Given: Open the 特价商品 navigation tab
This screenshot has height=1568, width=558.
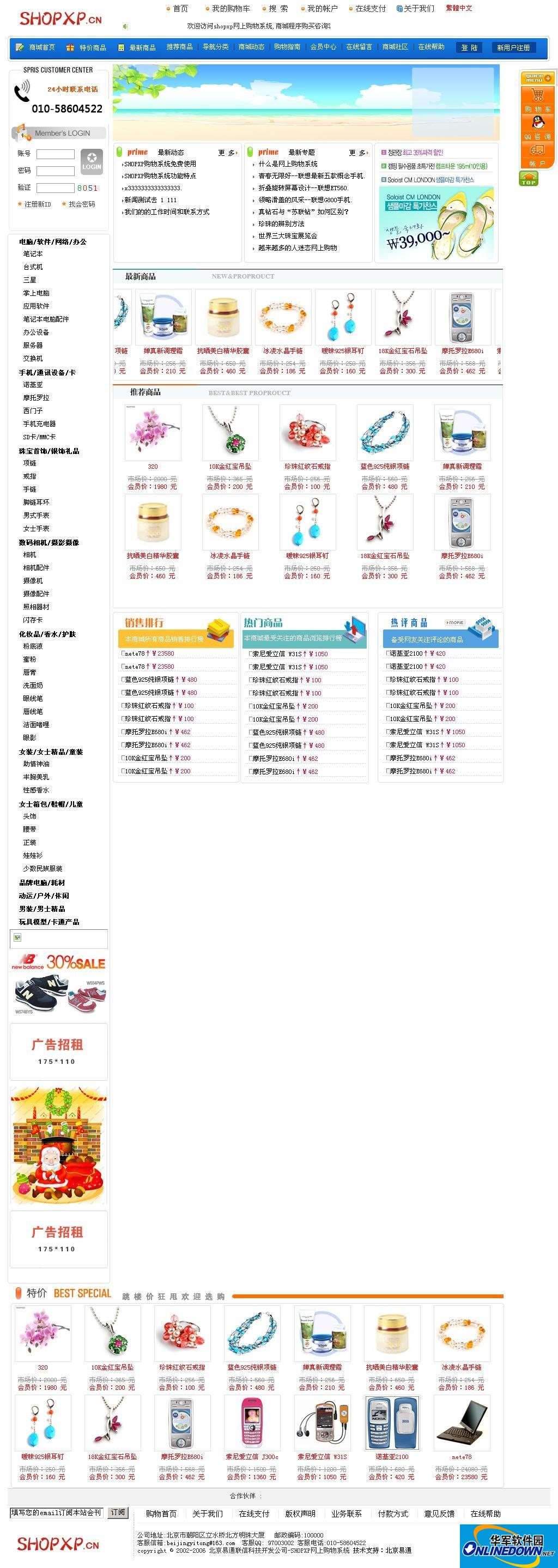Looking at the screenshot, I should (x=92, y=47).
